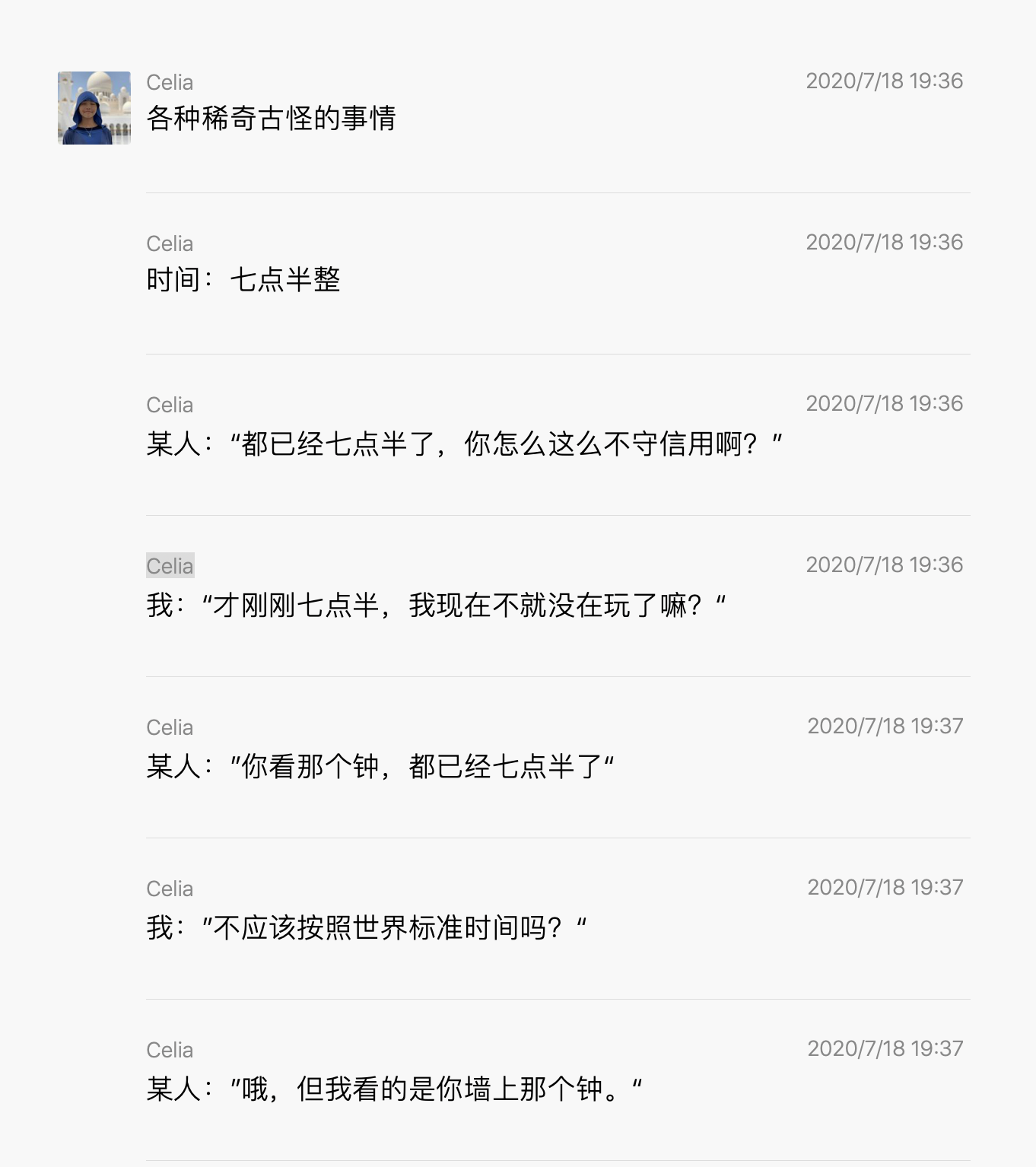Screen dimensions: 1036x1167
Task: Click the highlighted Celia name label
Action: point(170,565)
